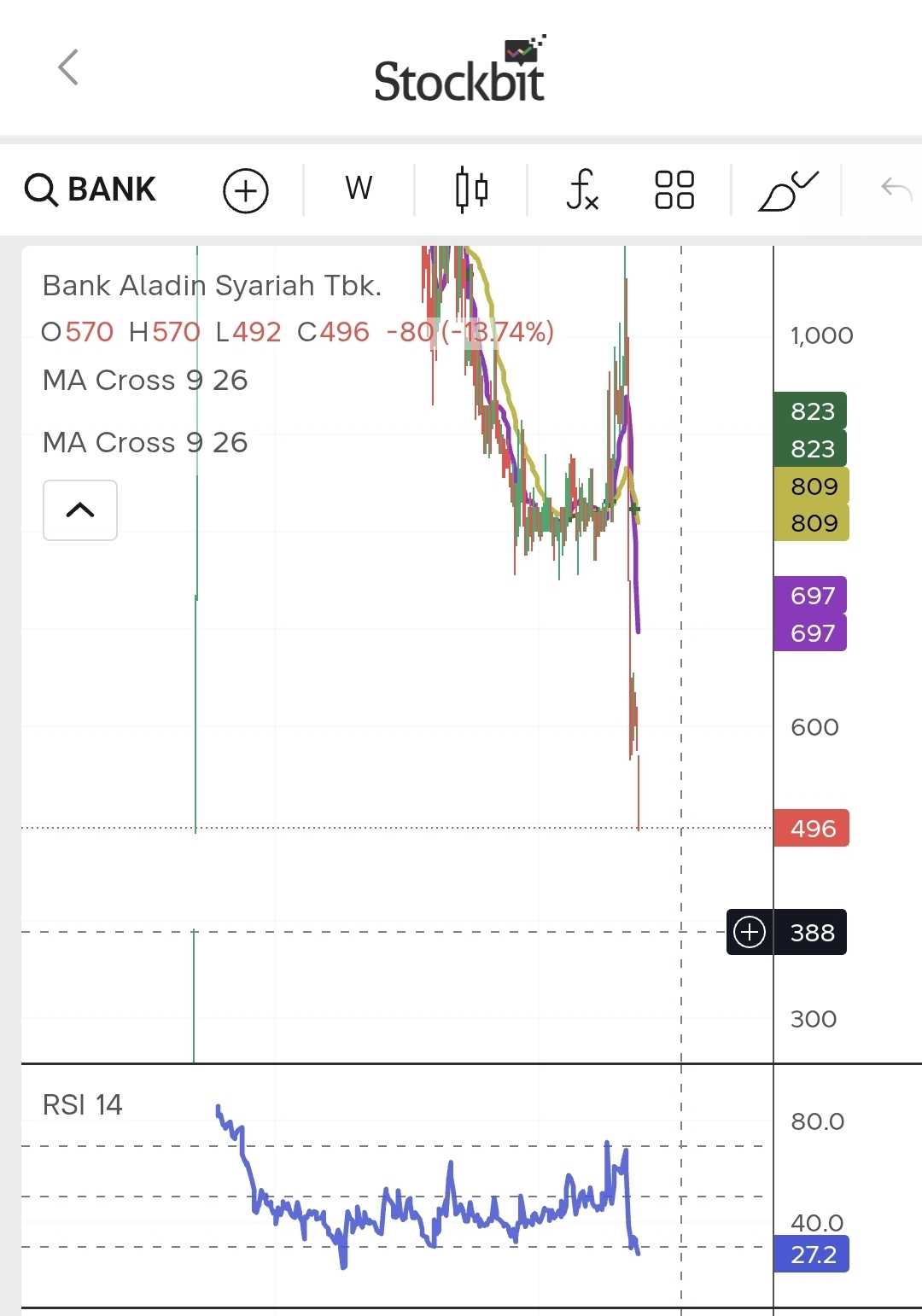Search for the BANK stock symbol

(91, 189)
